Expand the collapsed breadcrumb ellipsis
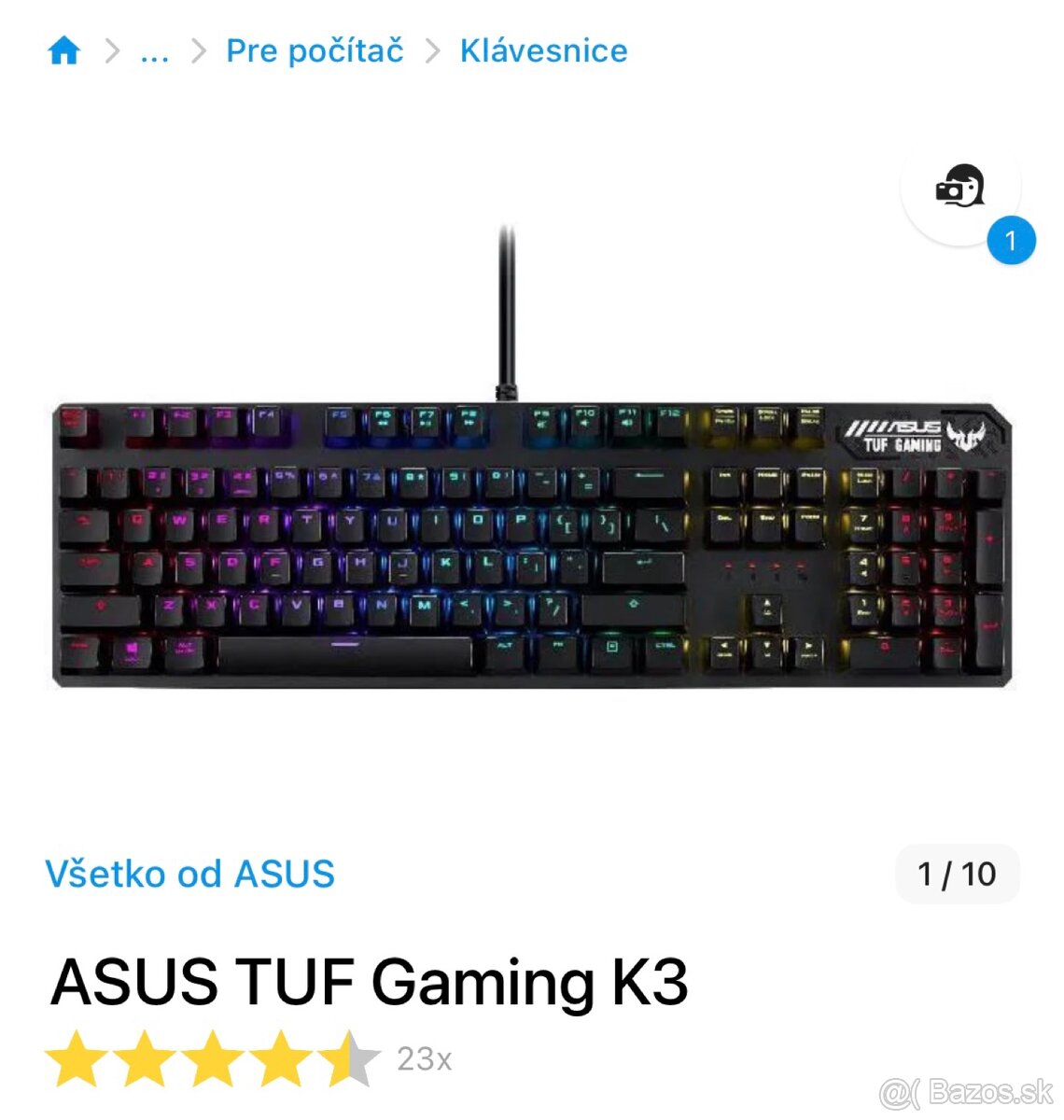The height and width of the screenshot is (1120, 1064). 154,52
